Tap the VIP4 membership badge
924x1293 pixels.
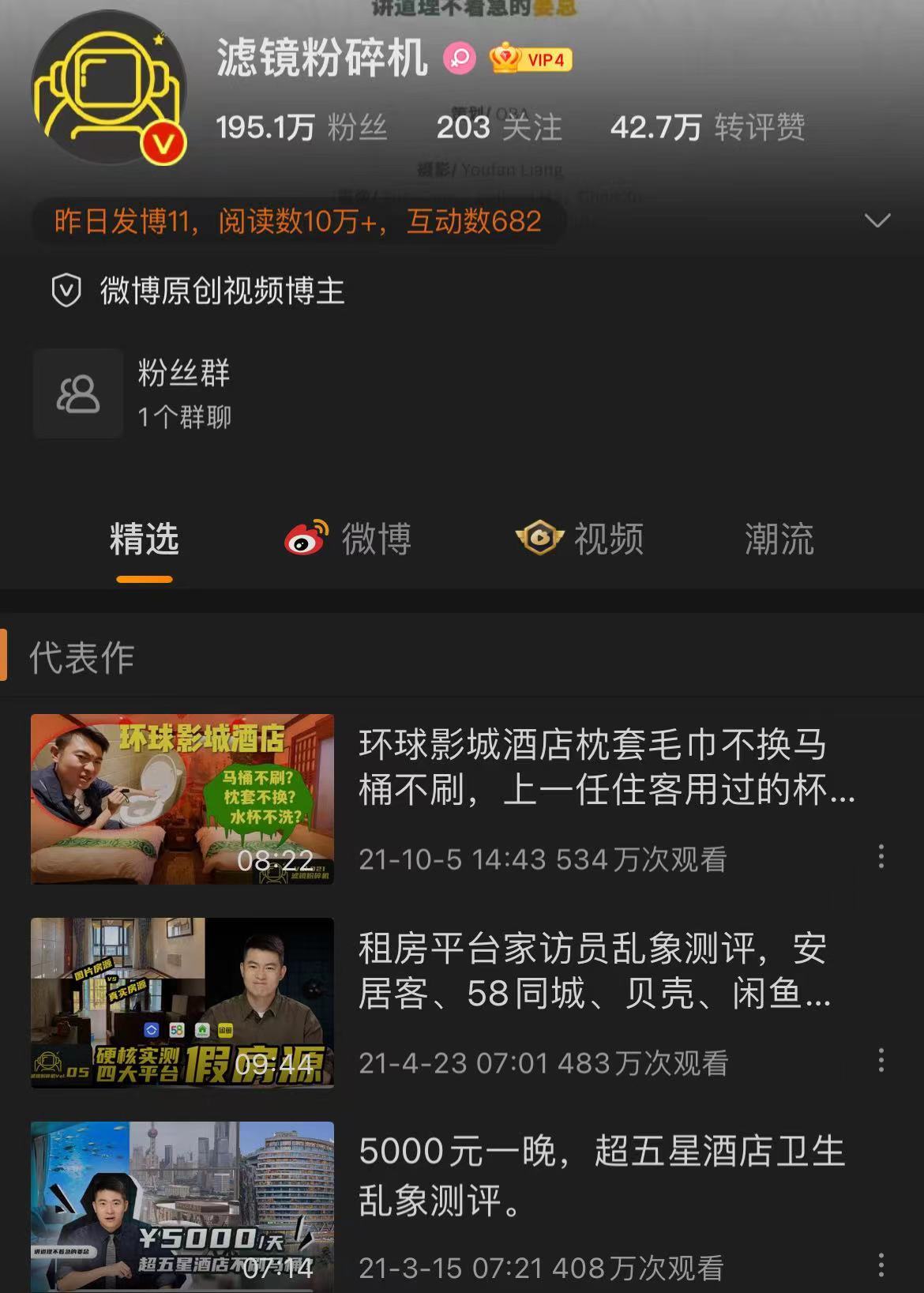click(x=531, y=59)
